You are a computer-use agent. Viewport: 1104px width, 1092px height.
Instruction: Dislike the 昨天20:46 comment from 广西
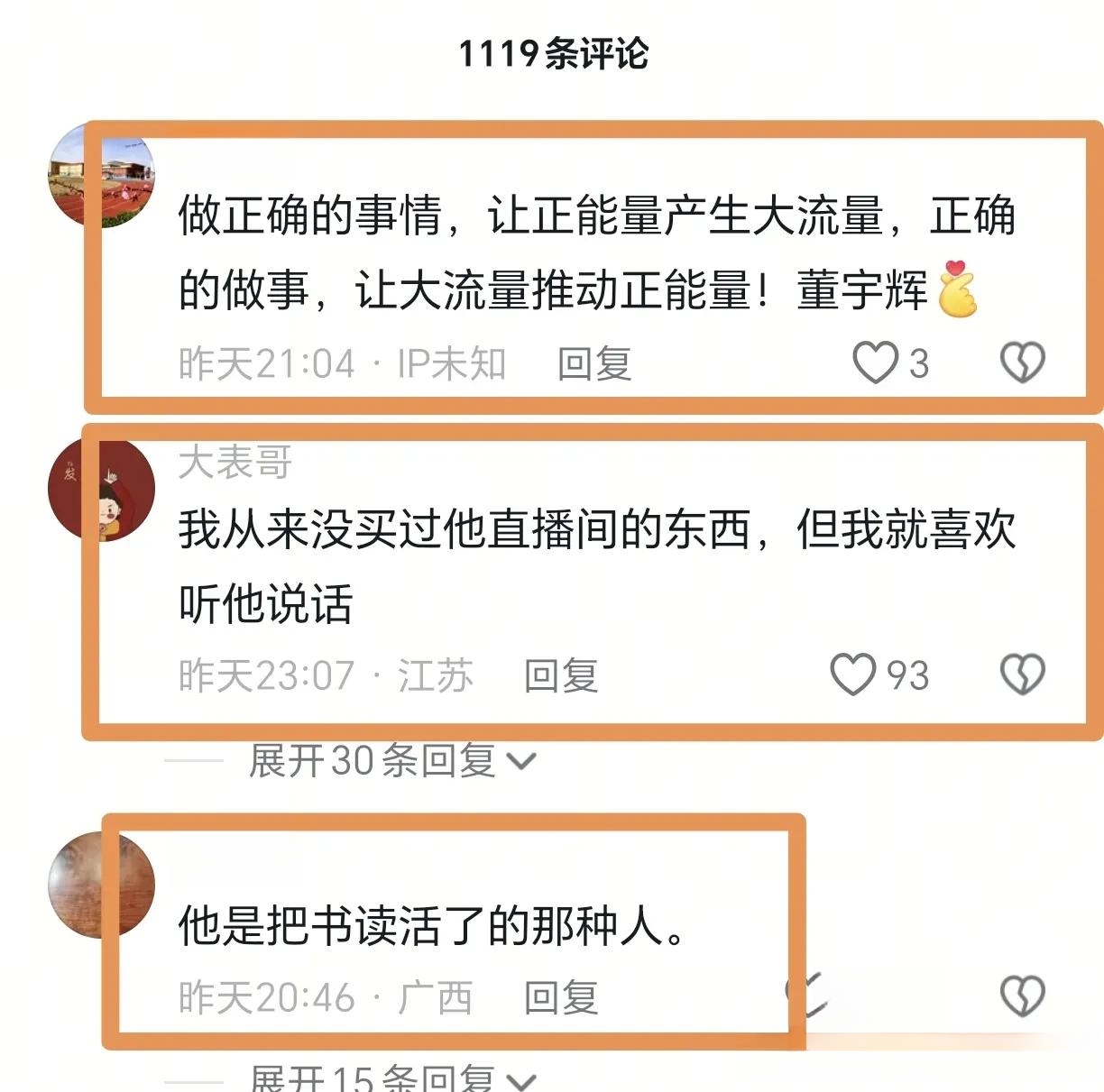[1022, 996]
